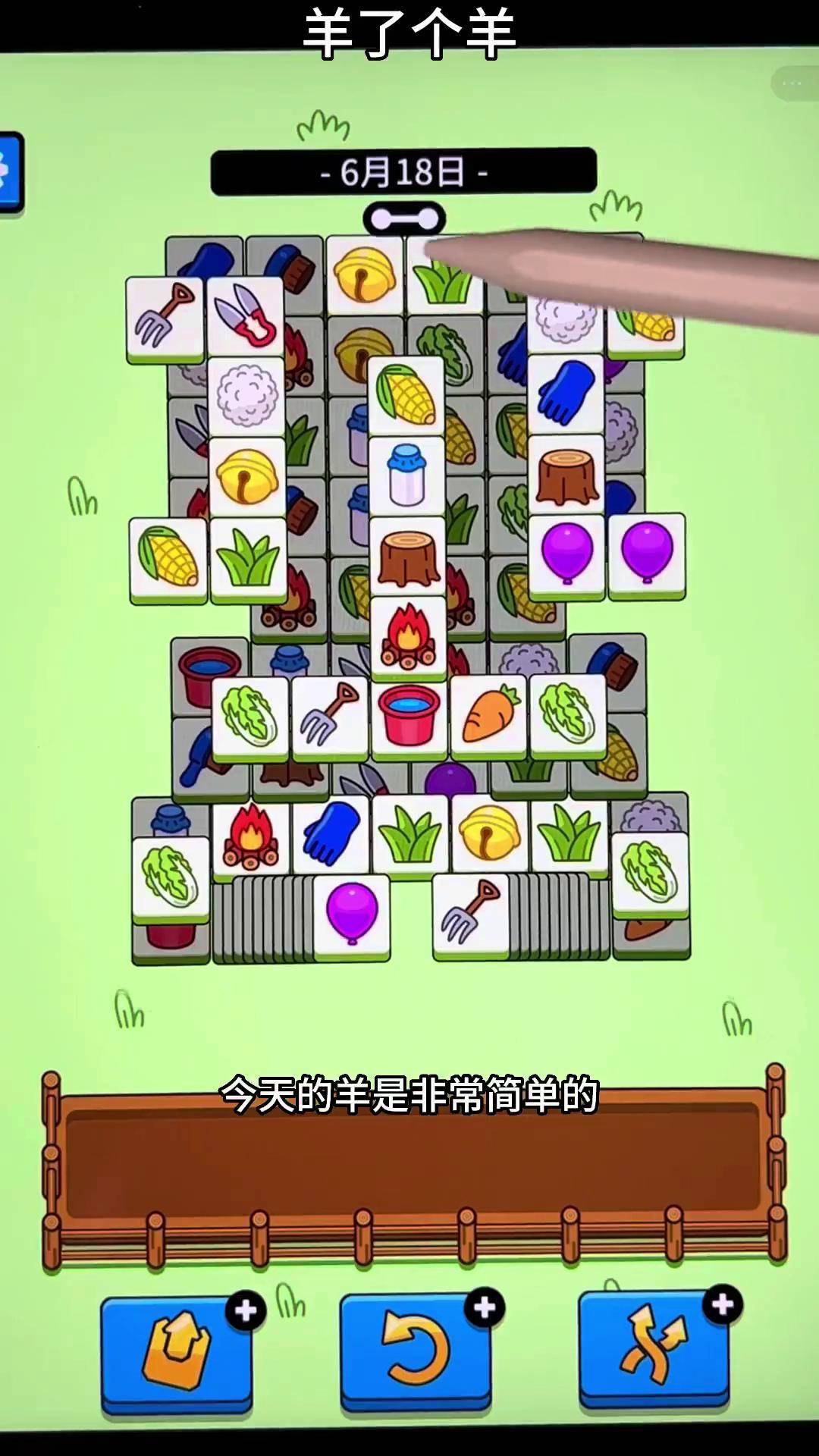Pick the uncovered milk bottle tile
Viewport: 819px width, 1456px height.
click(407, 476)
